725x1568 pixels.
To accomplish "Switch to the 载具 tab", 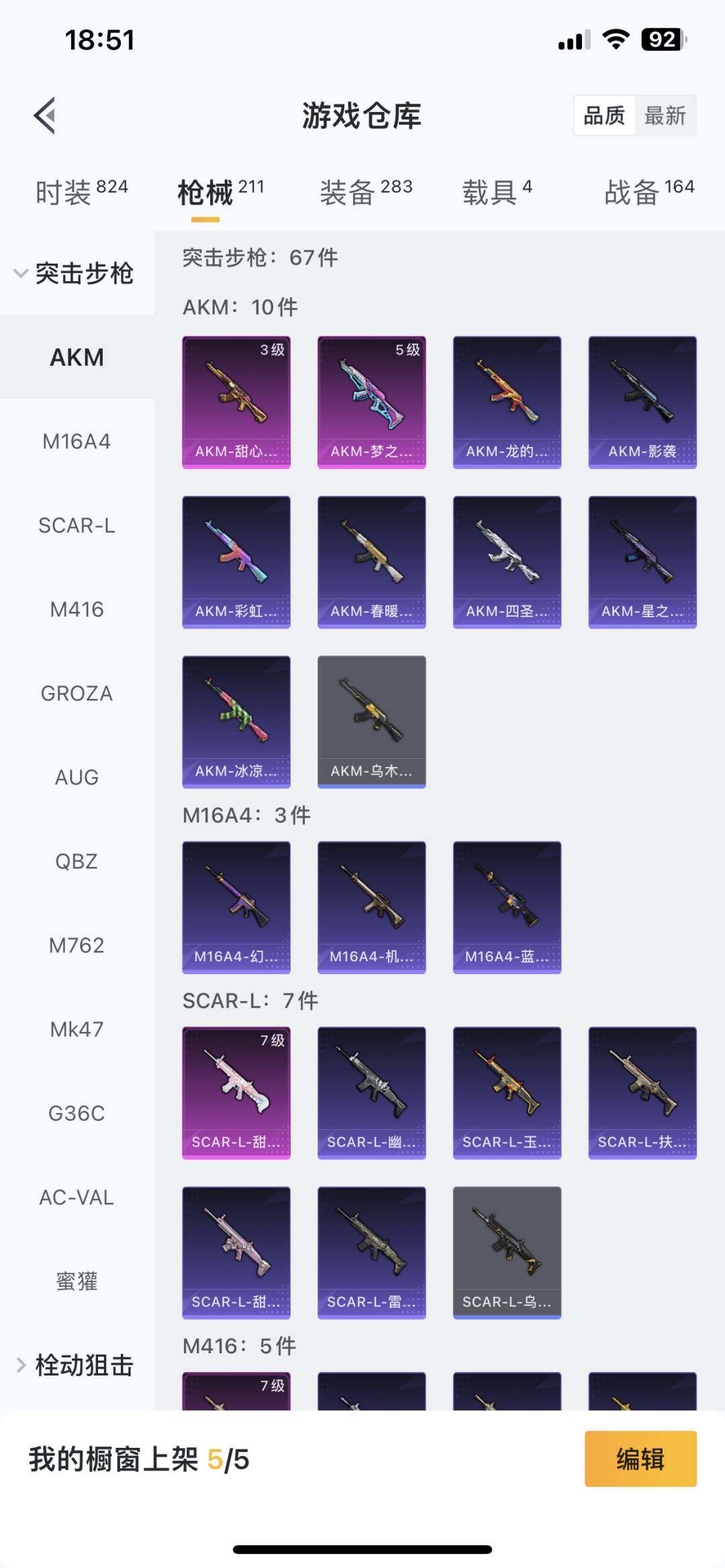I will [x=497, y=193].
